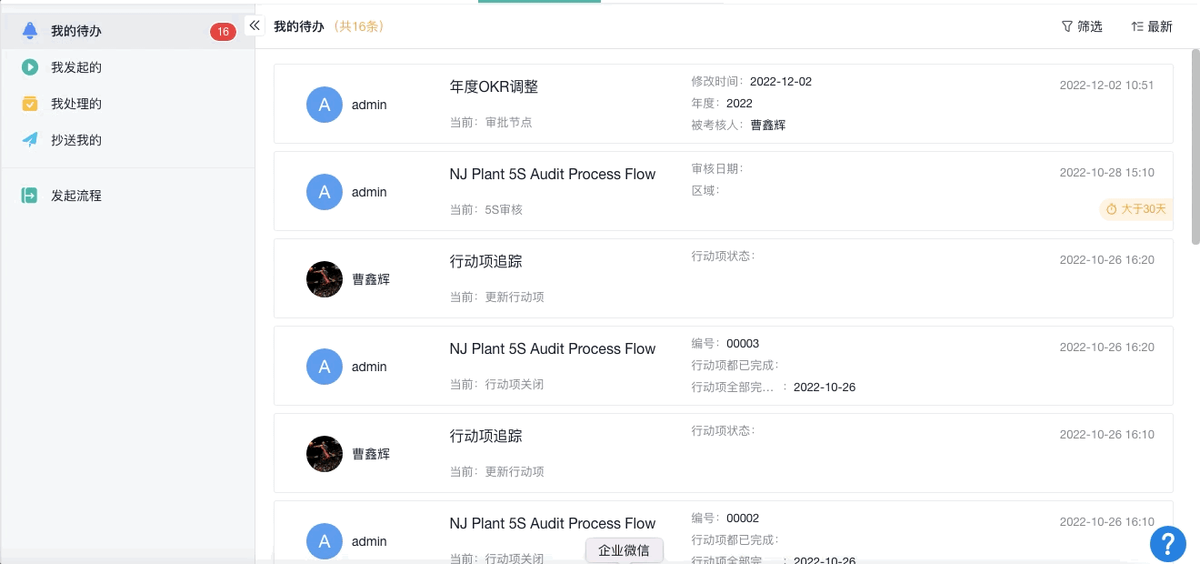Open 我处理的 list

pos(76,104)
